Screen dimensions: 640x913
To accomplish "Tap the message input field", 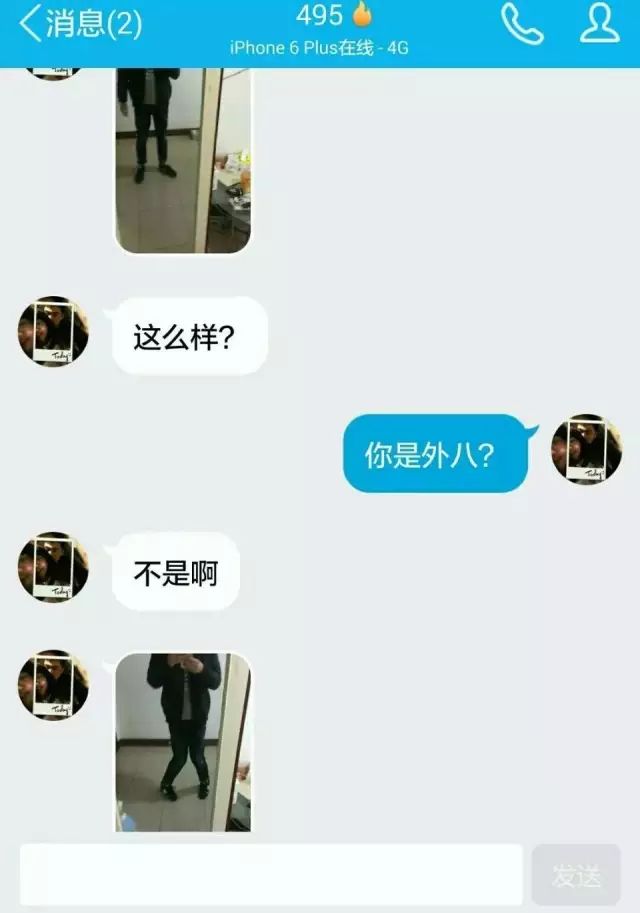I will [x=270, y=875].
